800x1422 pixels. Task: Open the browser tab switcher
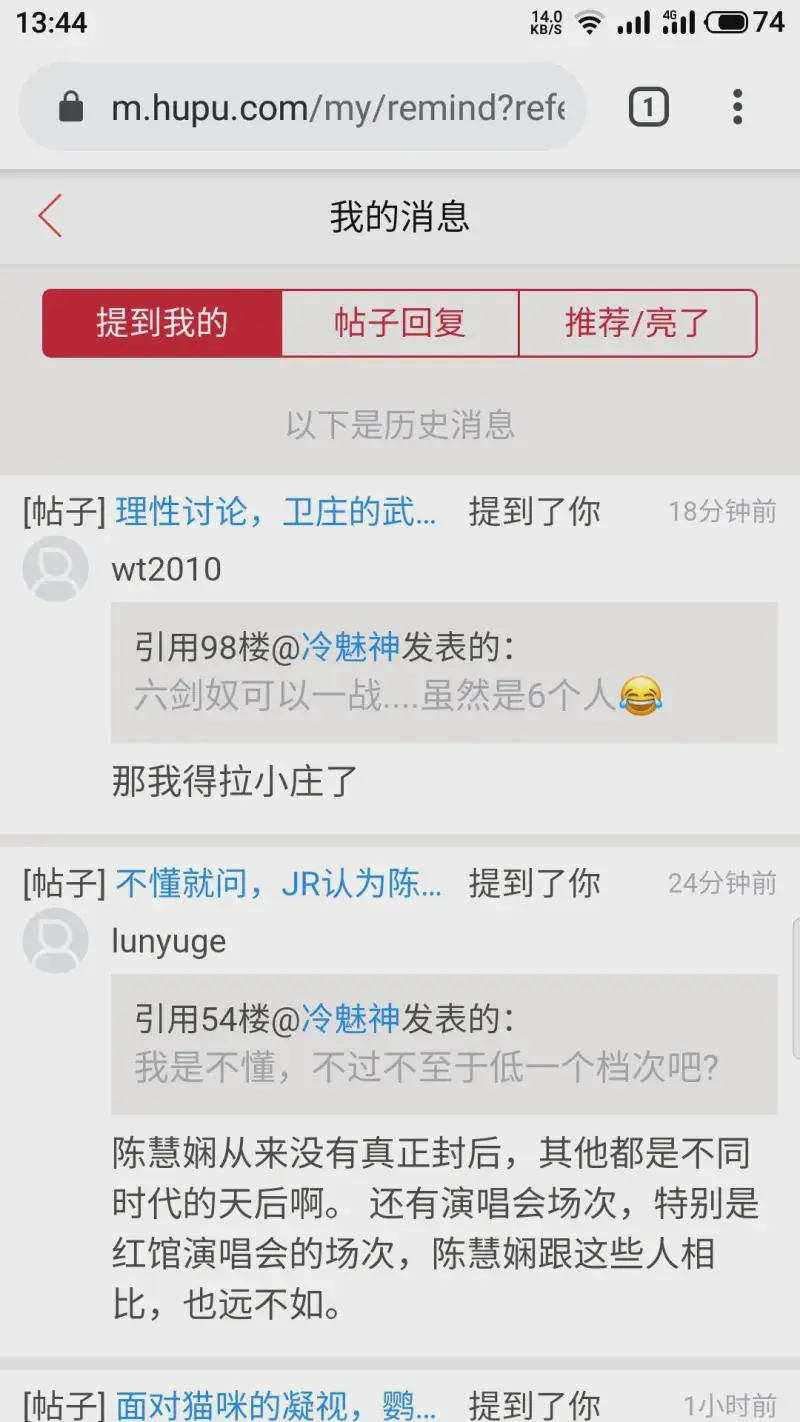click(648, 107)
